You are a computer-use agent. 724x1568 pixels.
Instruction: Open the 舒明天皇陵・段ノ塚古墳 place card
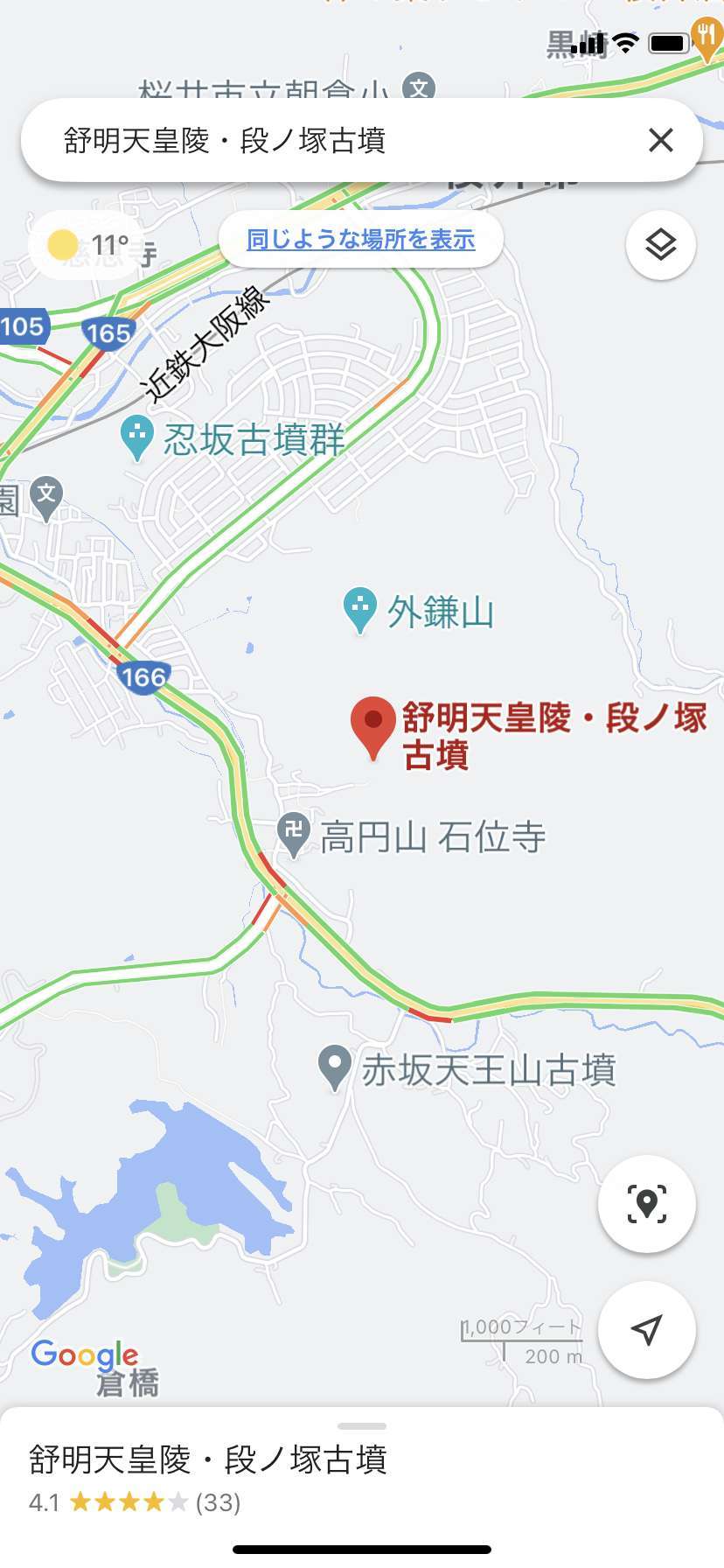click(x=362, y=1479)
